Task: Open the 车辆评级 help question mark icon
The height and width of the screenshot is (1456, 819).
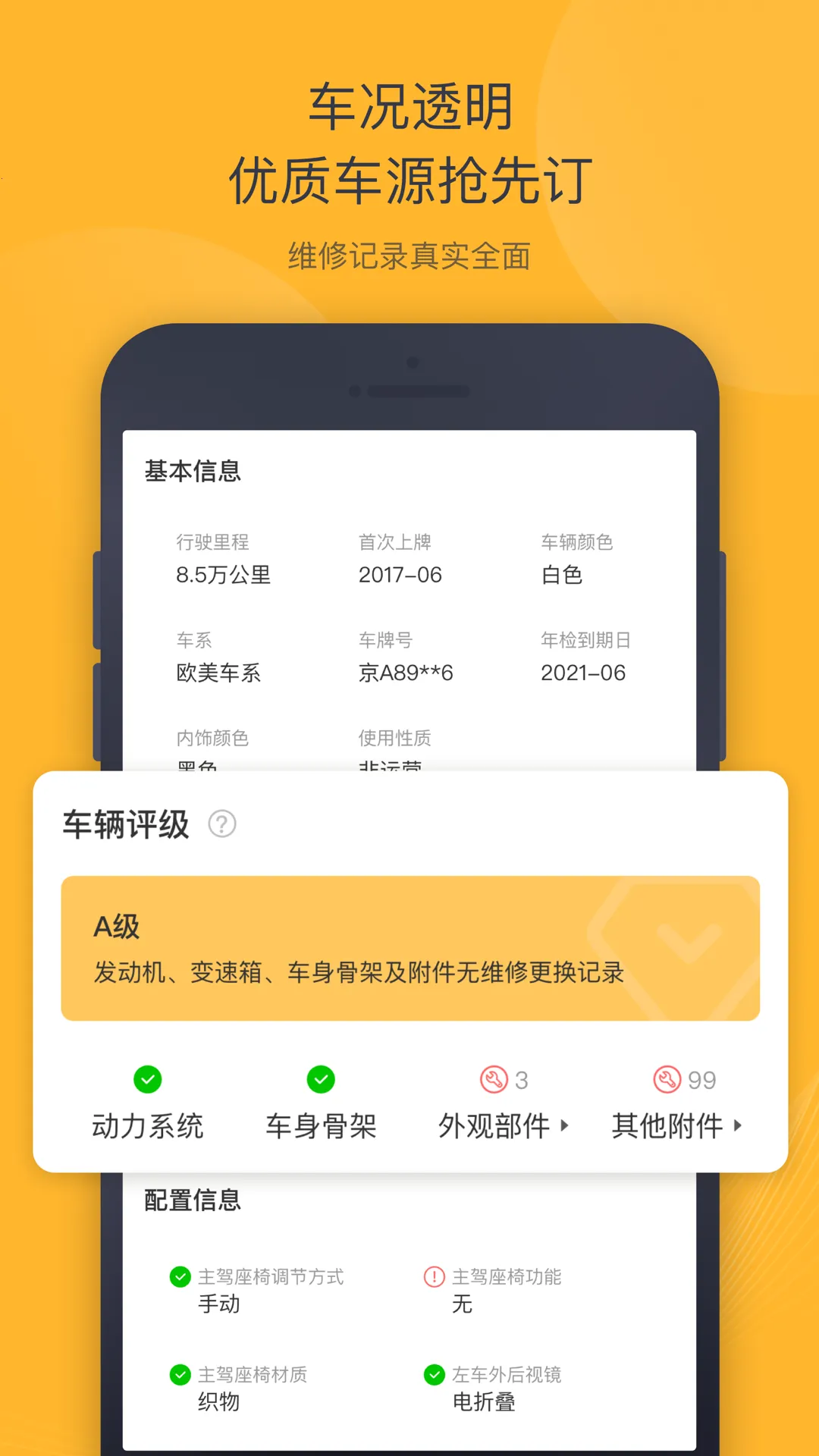Action: point(221,824)
